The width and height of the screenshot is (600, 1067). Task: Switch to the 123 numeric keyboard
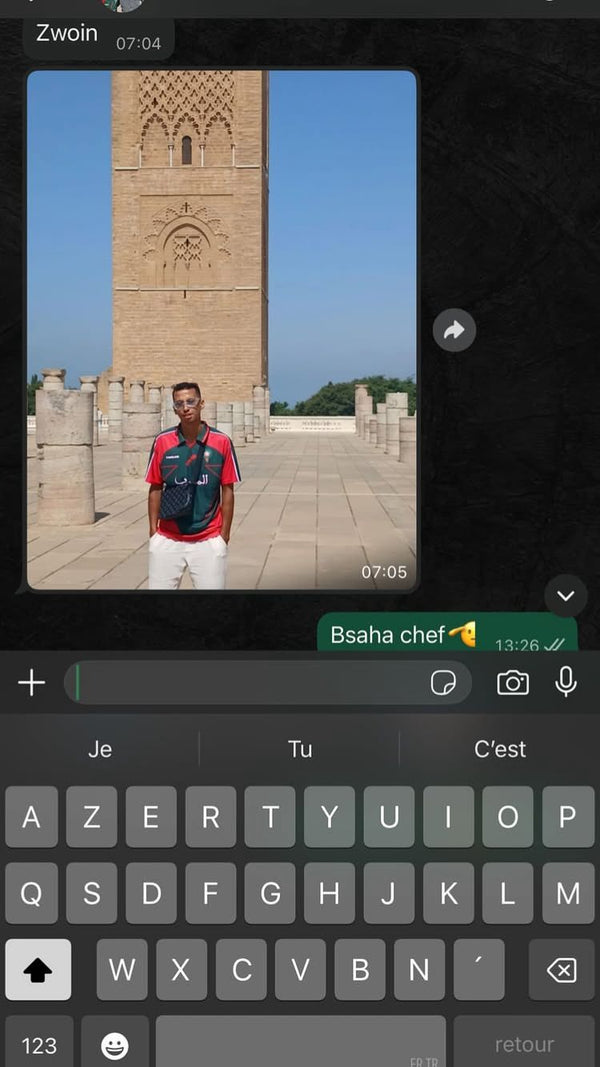click(39, 1044)
